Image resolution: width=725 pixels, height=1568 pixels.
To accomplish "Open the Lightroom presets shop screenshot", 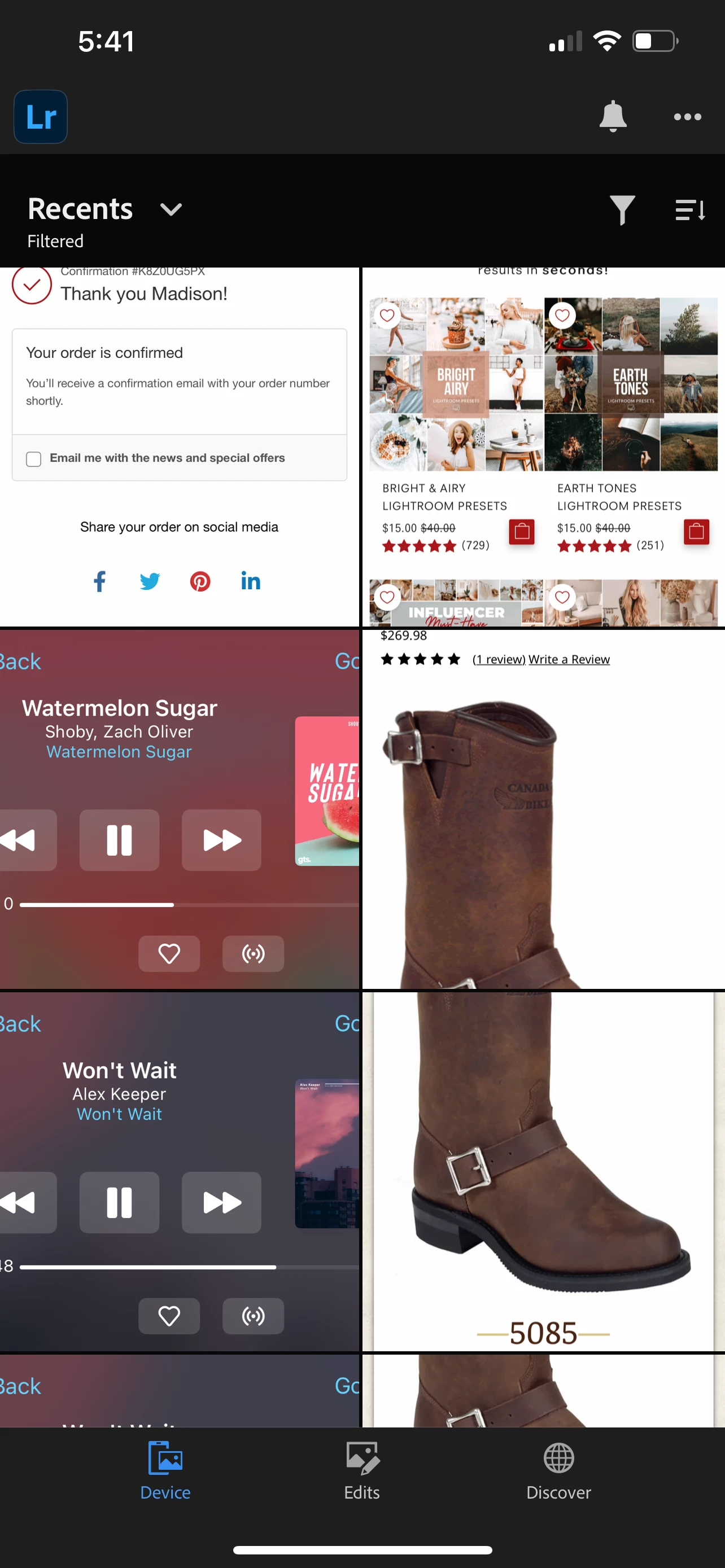I will 543,448.
